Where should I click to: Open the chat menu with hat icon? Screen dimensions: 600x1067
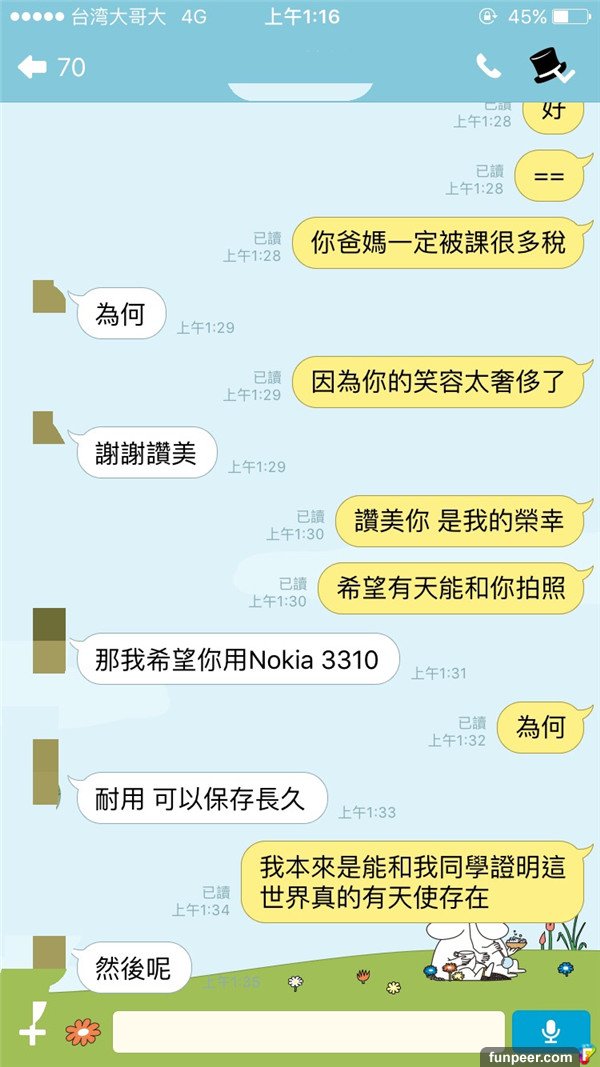click(x=551, y=66)
